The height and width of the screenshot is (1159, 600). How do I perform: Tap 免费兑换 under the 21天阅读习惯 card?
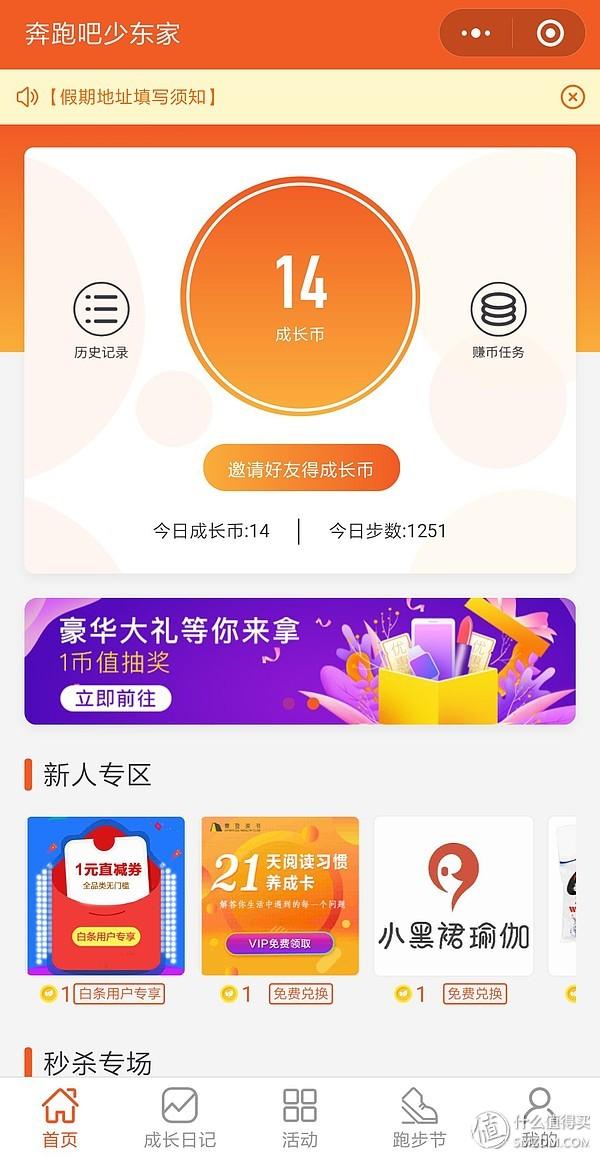click(x=300, y=994)
